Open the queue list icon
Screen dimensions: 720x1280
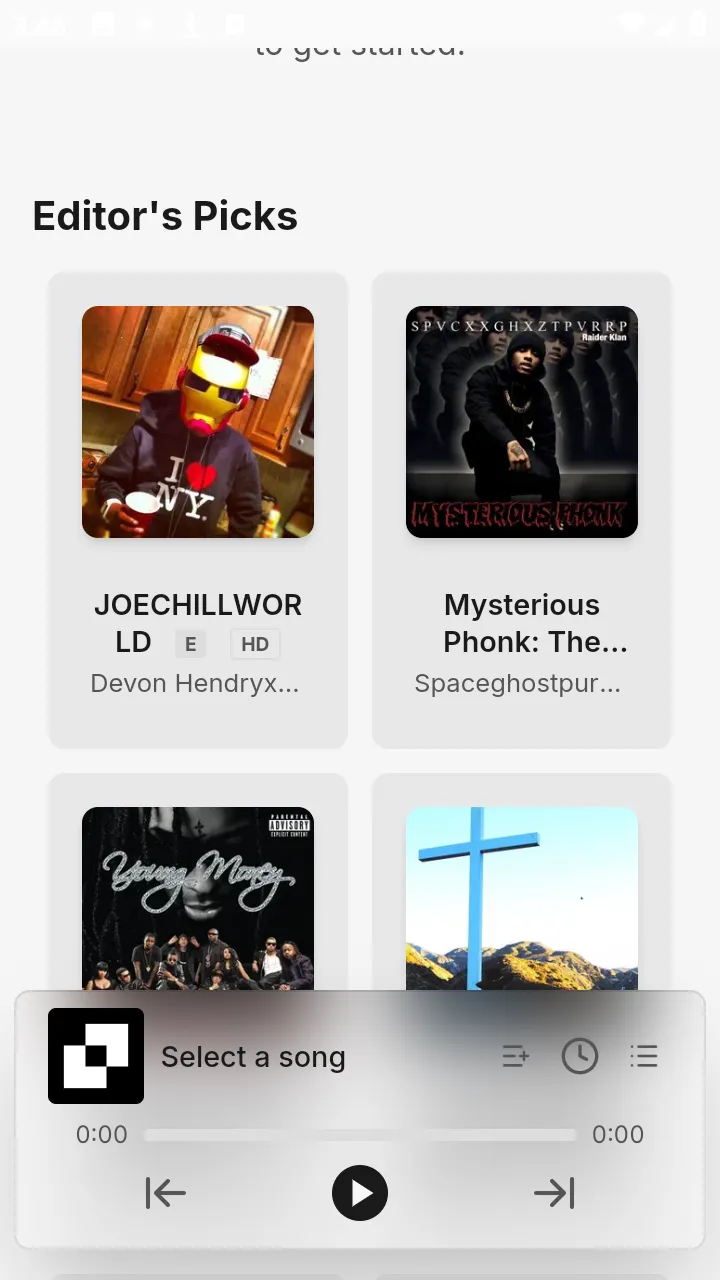644,1056
